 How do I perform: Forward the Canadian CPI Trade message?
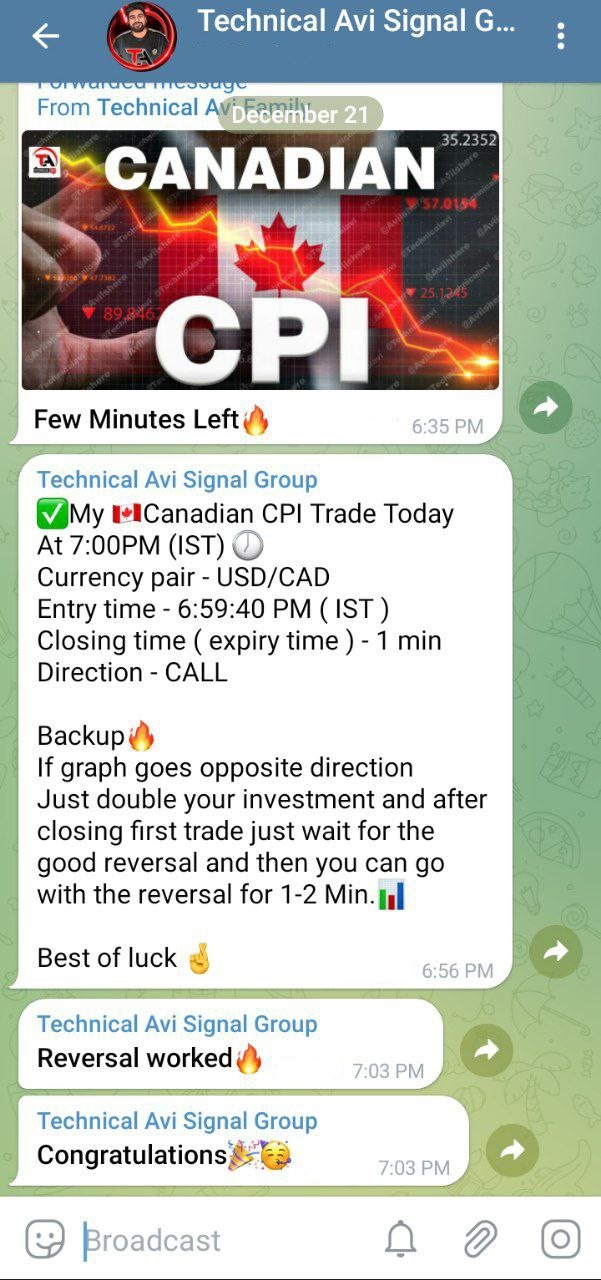pyautogui.click(x=555, y=953)
